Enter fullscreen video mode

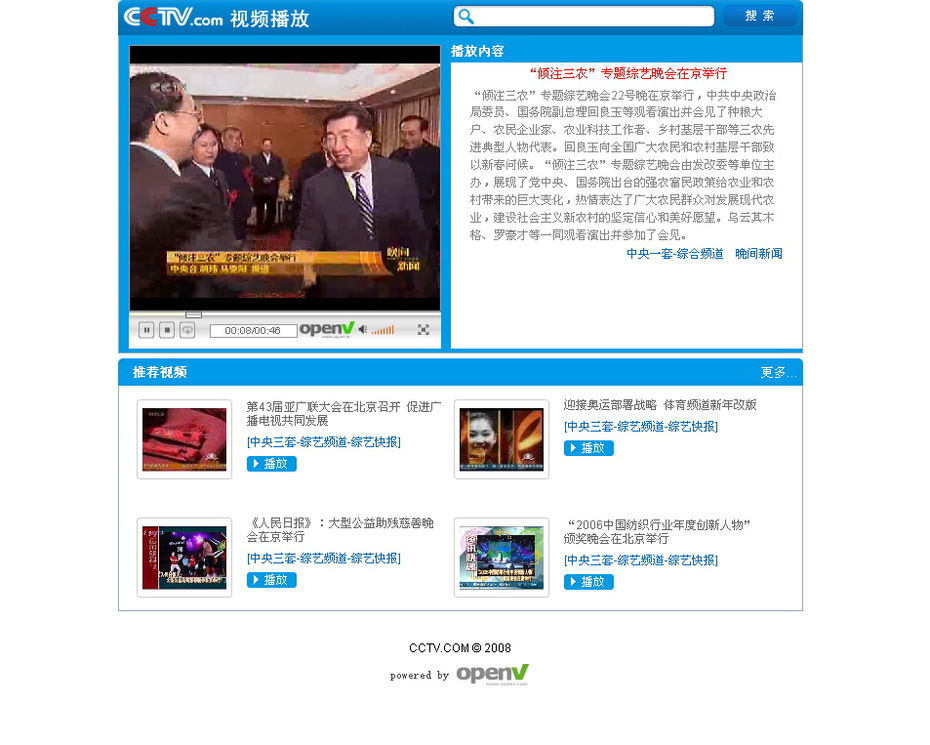point(423,330)
